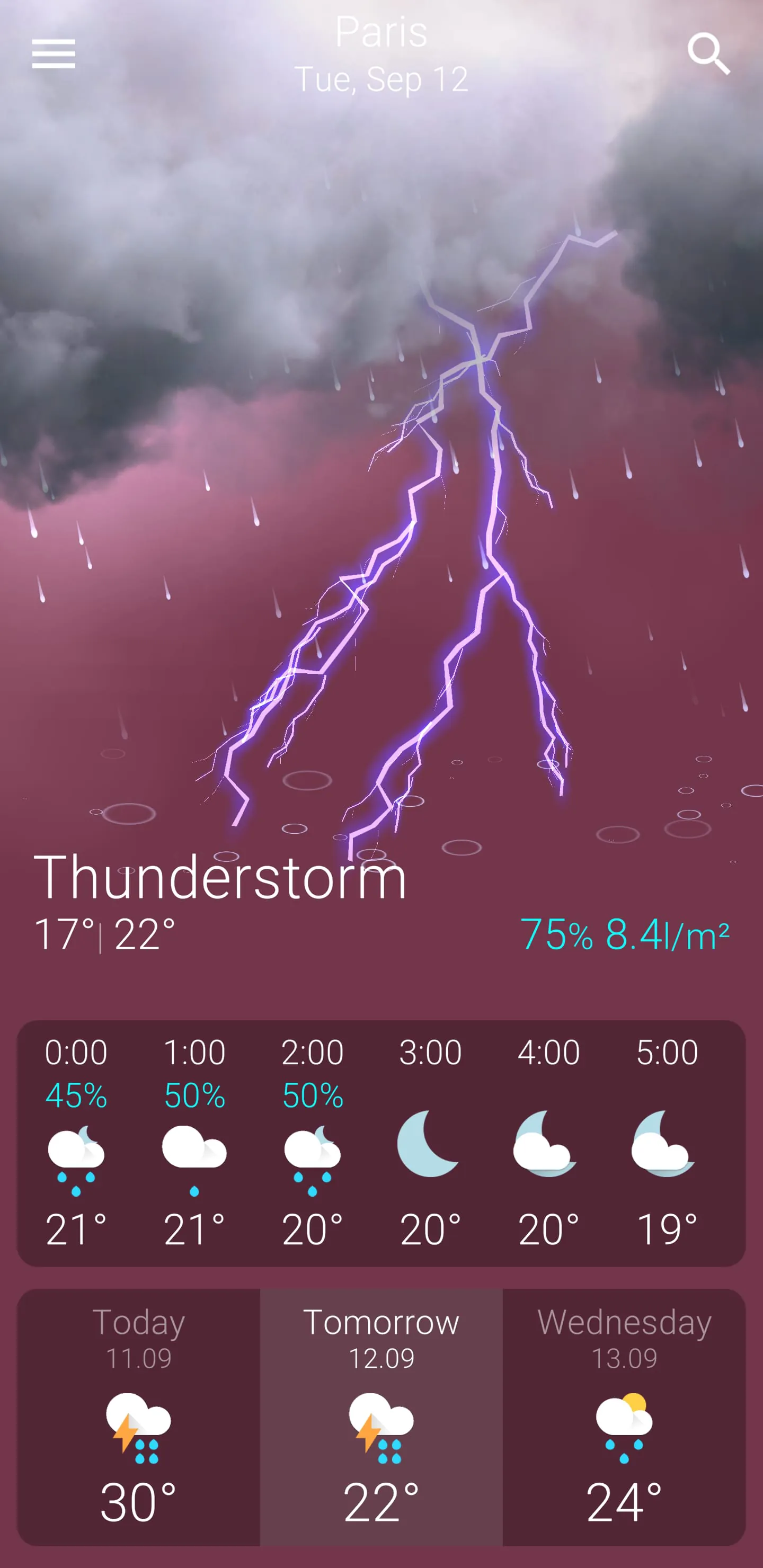Click the crescent moon icon at 3:00
The height and width of the screenshot is (1568, 763).
(x=430, y=1148)
